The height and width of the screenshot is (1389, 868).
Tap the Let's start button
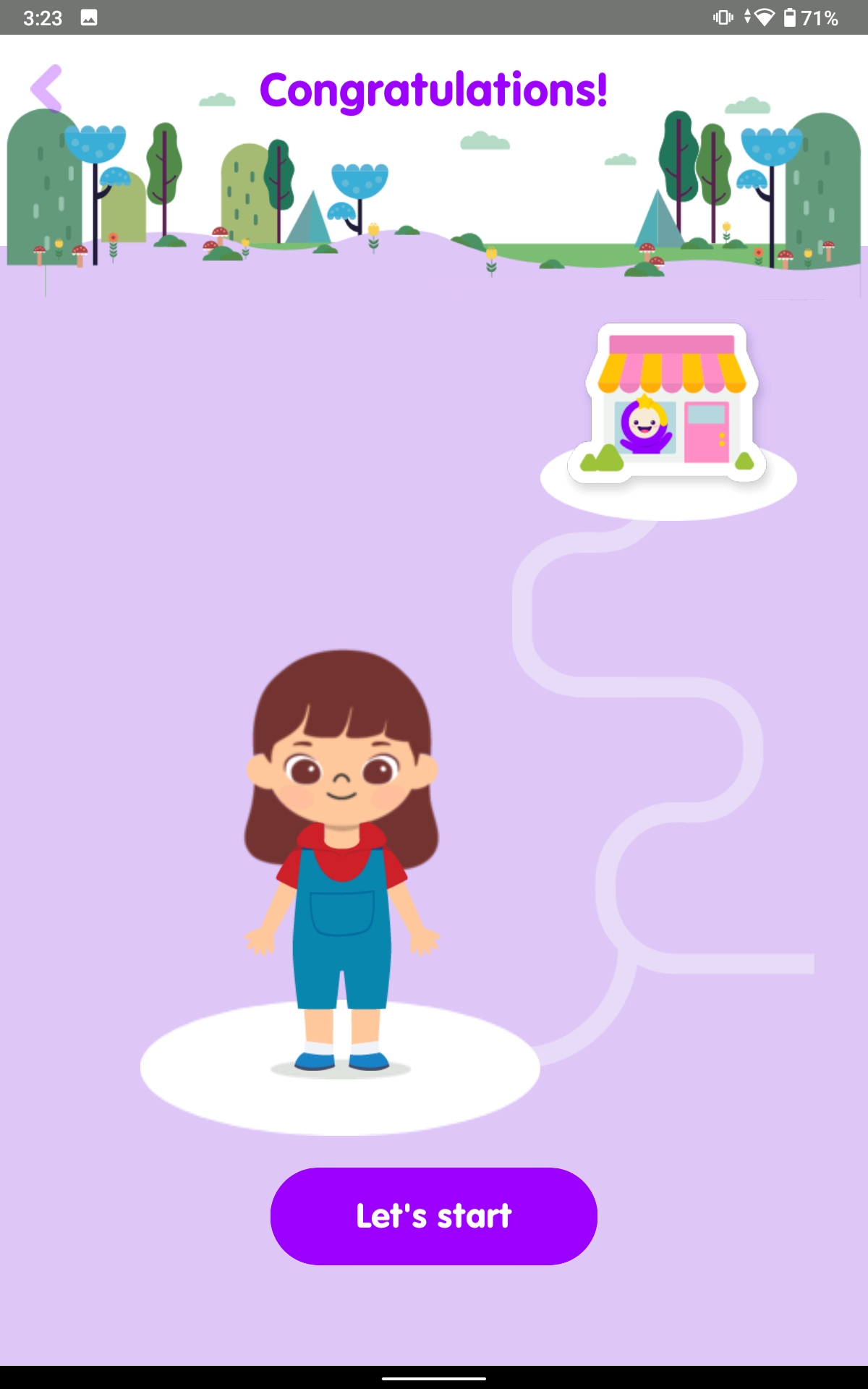click(434, 1216)
